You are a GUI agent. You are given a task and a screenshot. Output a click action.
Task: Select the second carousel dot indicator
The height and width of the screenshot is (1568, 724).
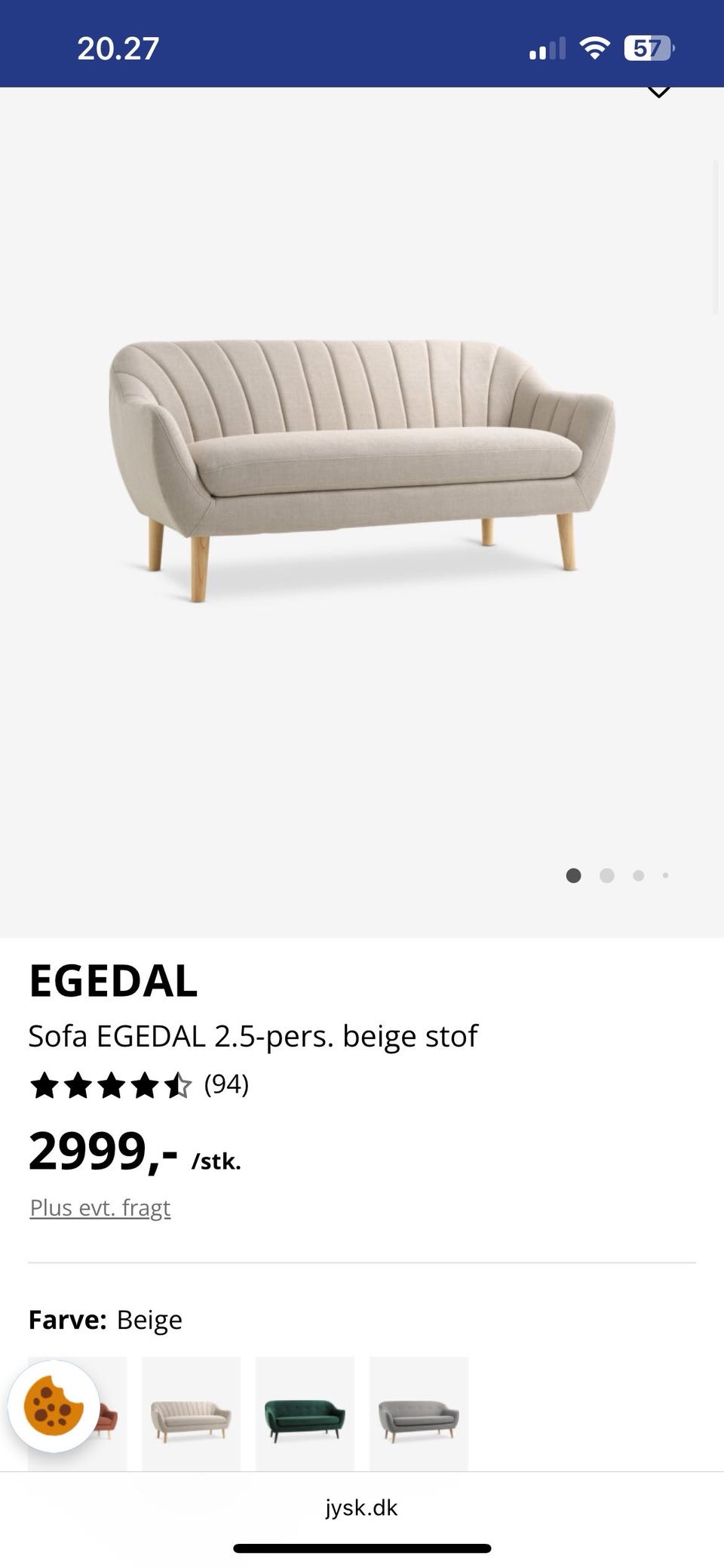click(607, 875)
